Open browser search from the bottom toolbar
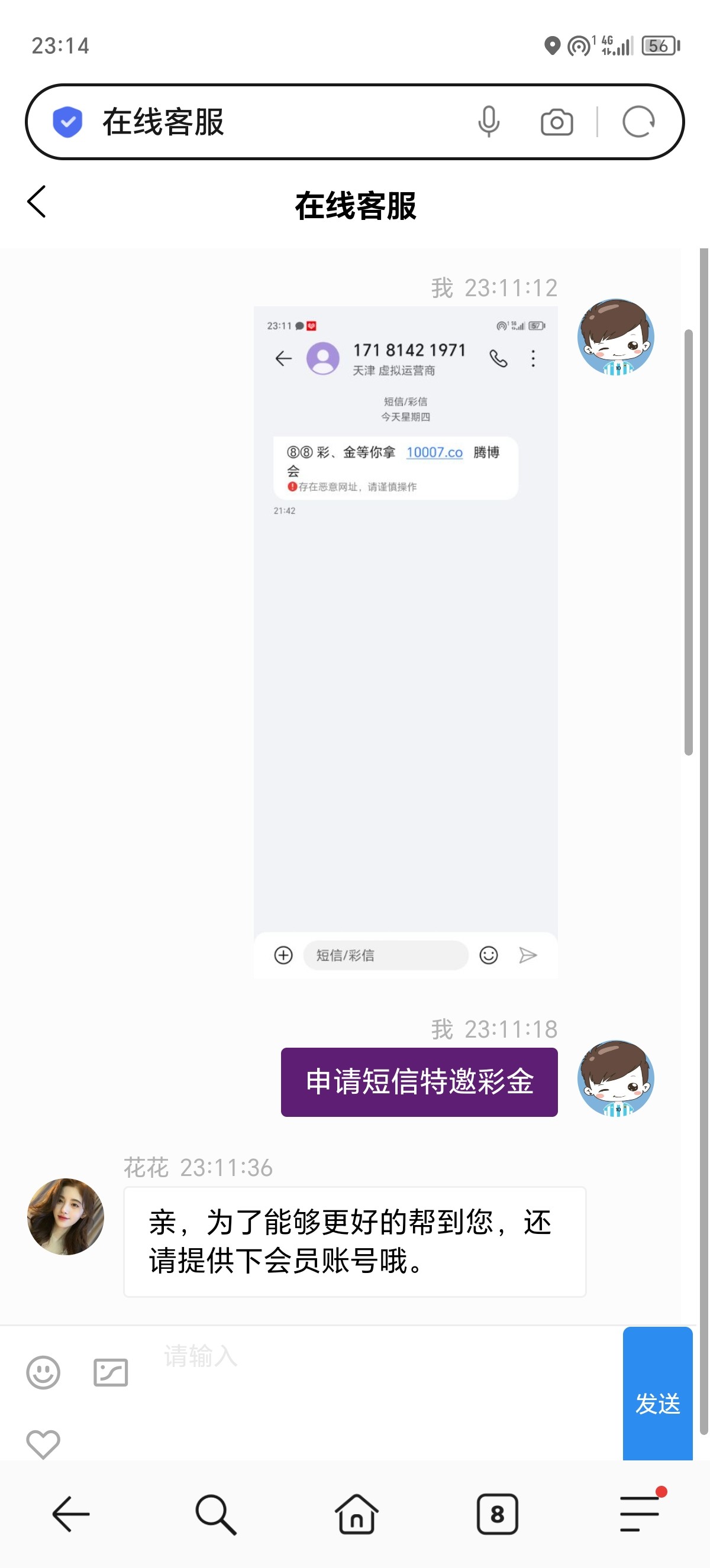This screenshot has width=710, height=1568. coord(215,1514)
